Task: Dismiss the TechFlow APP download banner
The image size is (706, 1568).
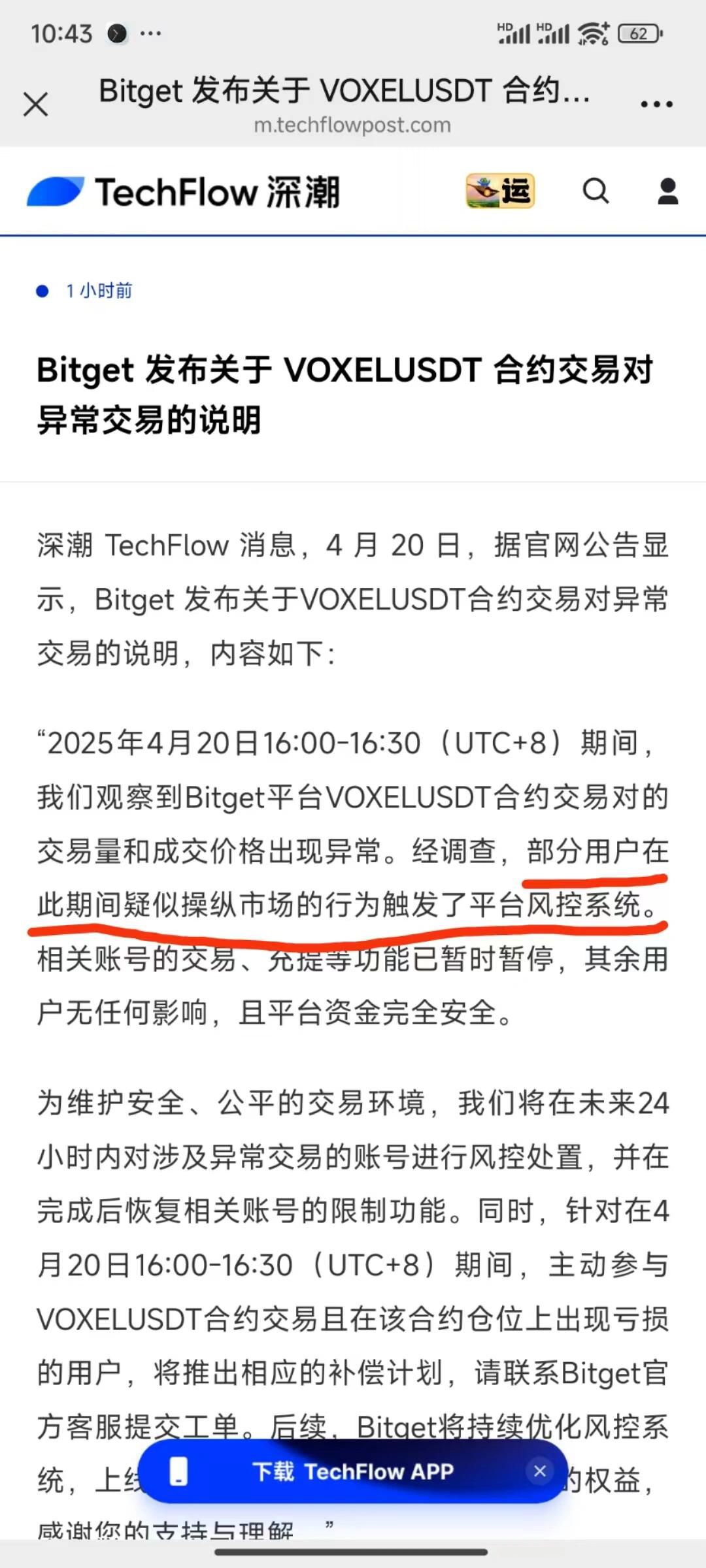Action: [540, 1471]
